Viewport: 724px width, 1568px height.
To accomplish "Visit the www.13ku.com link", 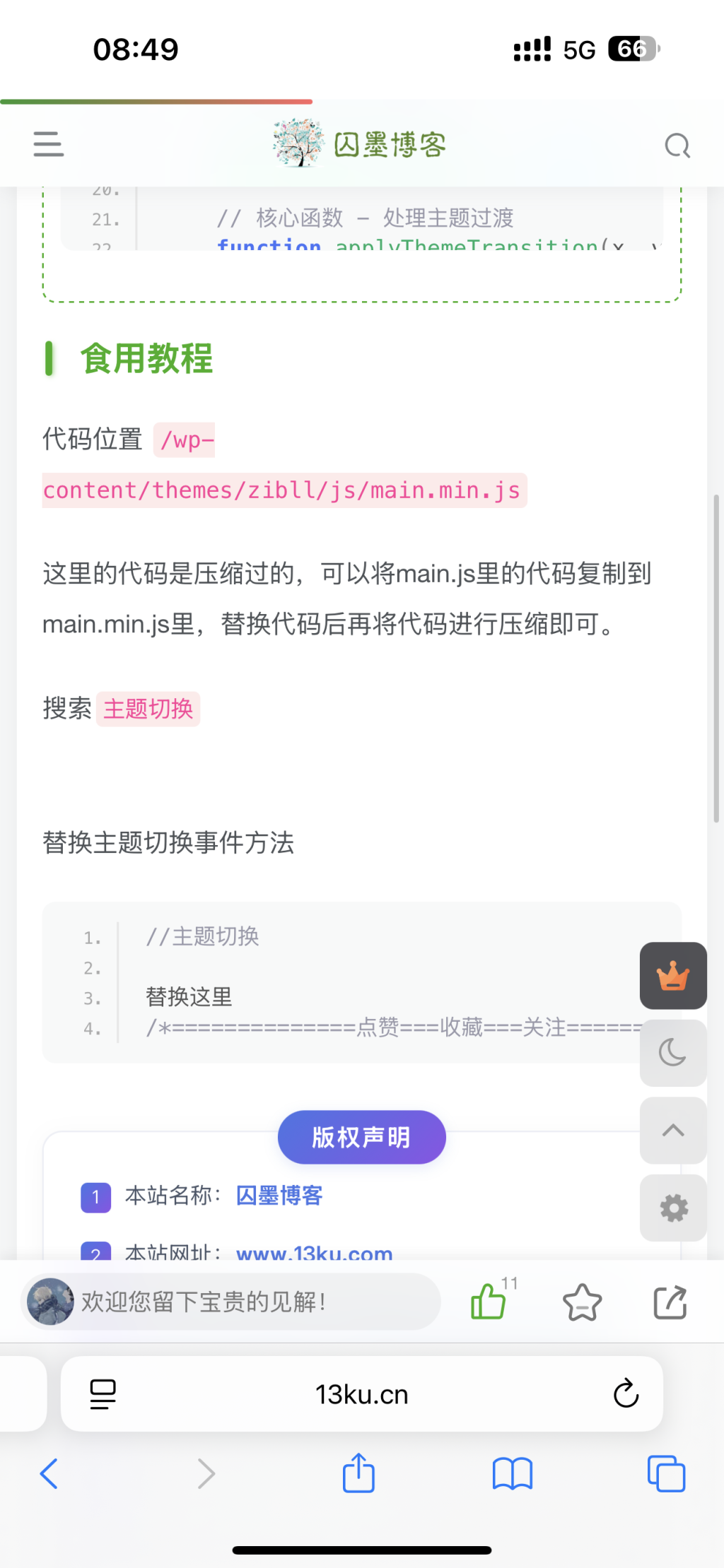I will click(x=313, y=1253).
